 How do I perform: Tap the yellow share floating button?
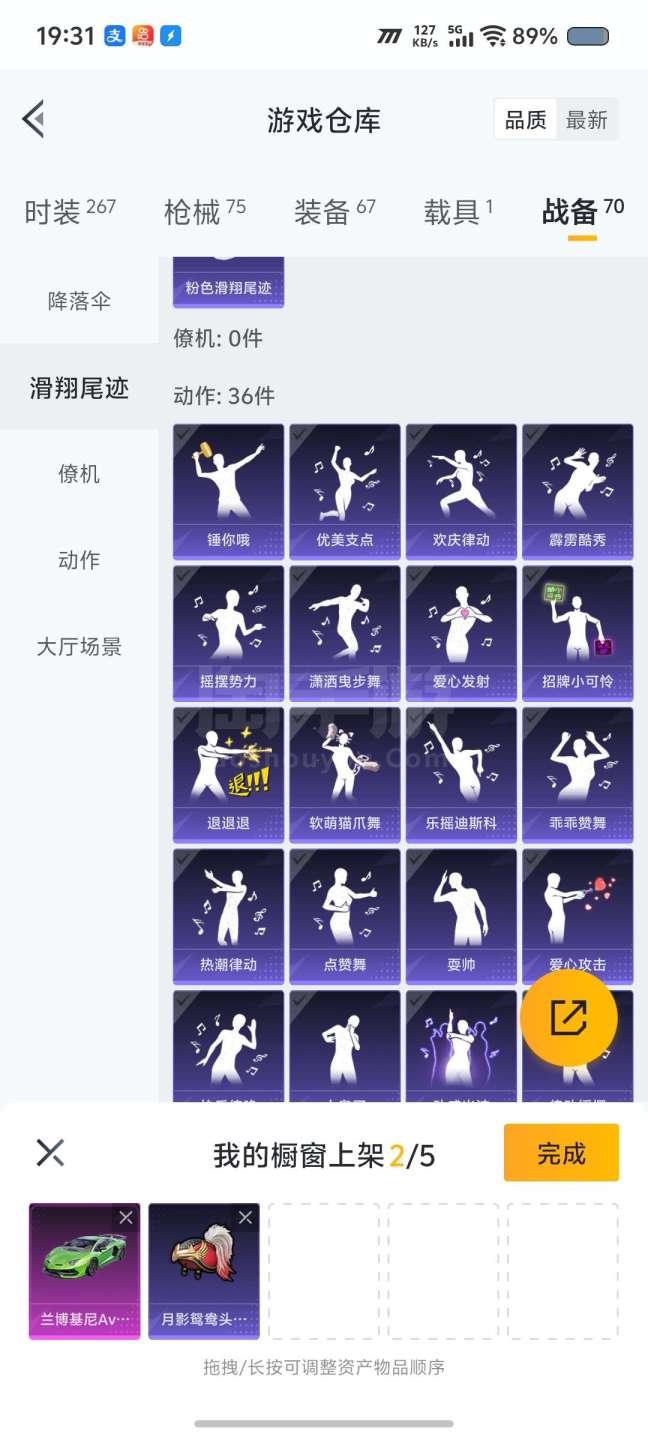[569, 1018]
